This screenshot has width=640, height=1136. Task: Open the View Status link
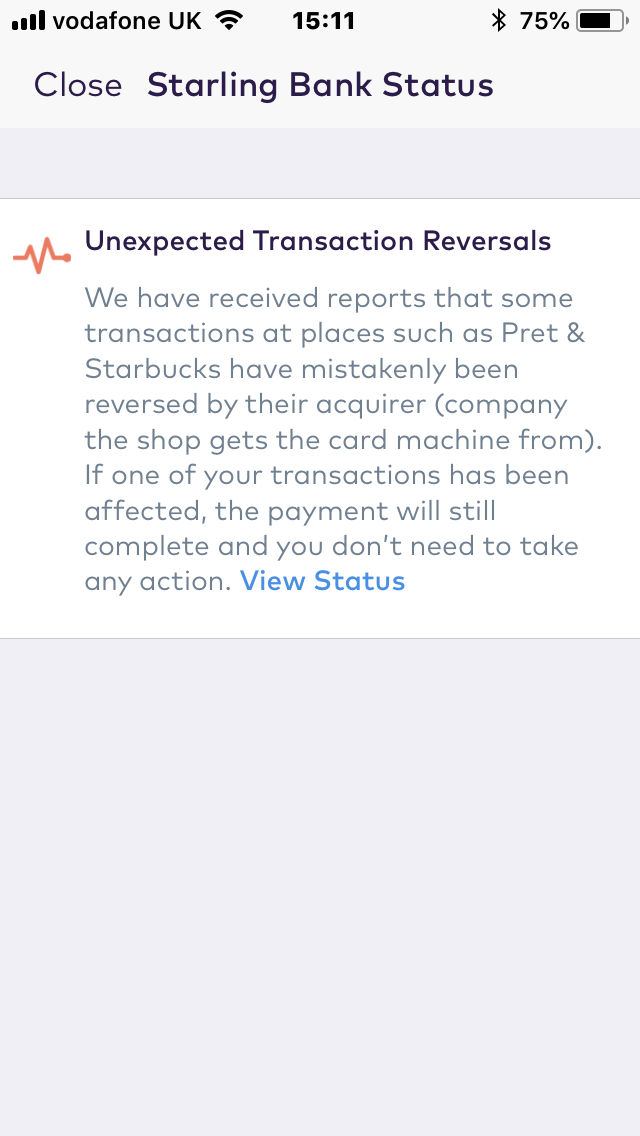322,581
